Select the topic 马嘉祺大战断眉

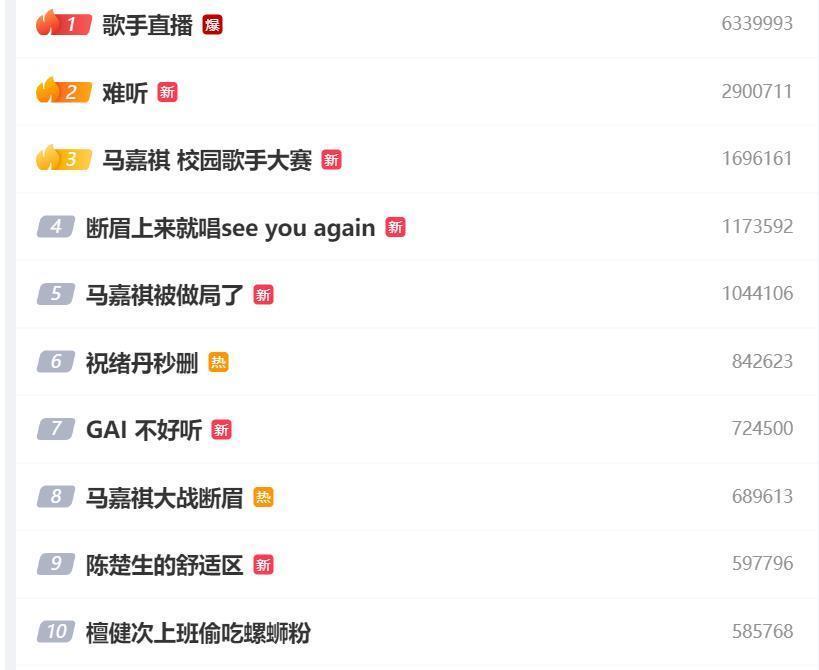coord(165,498)
